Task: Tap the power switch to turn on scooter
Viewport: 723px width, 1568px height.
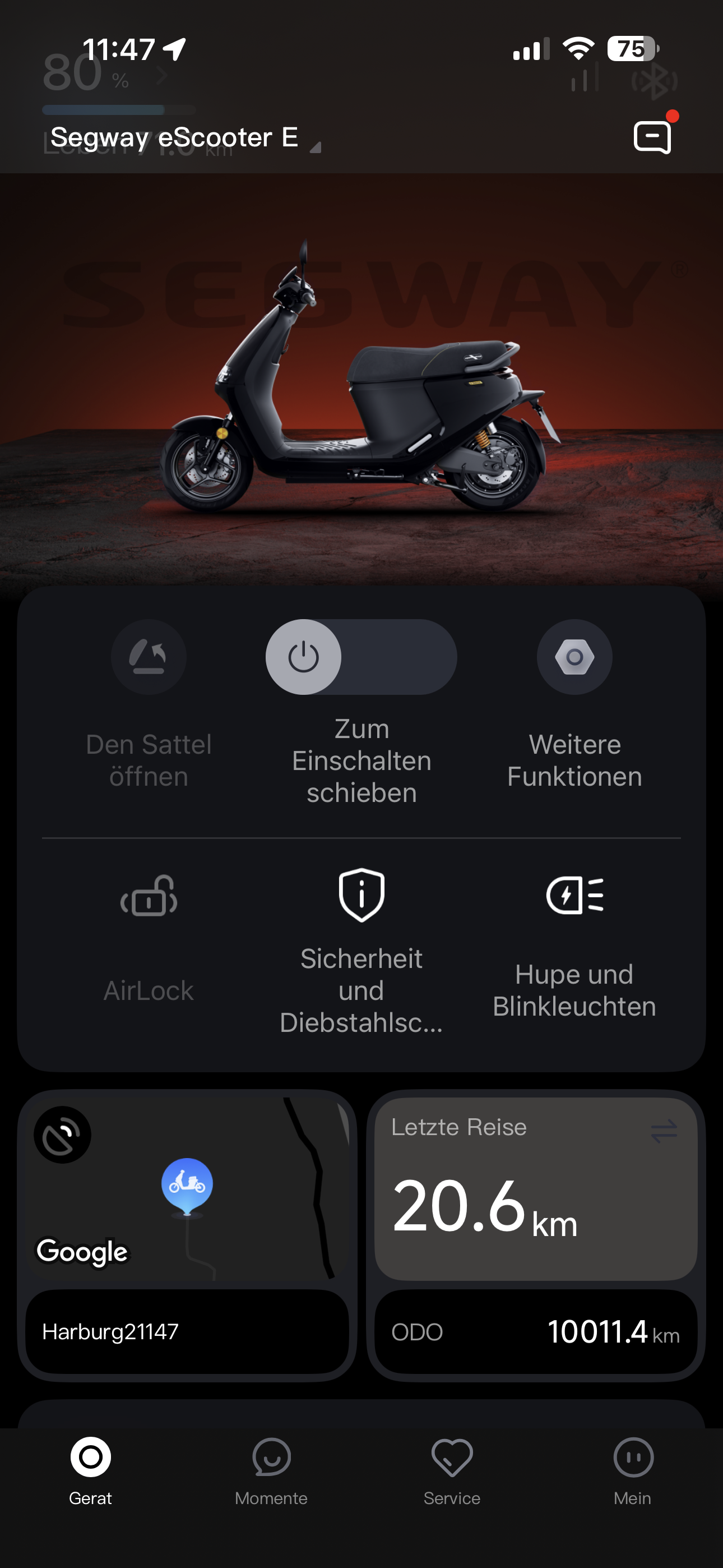Action: pyautogui.click(x=303, y=657)
